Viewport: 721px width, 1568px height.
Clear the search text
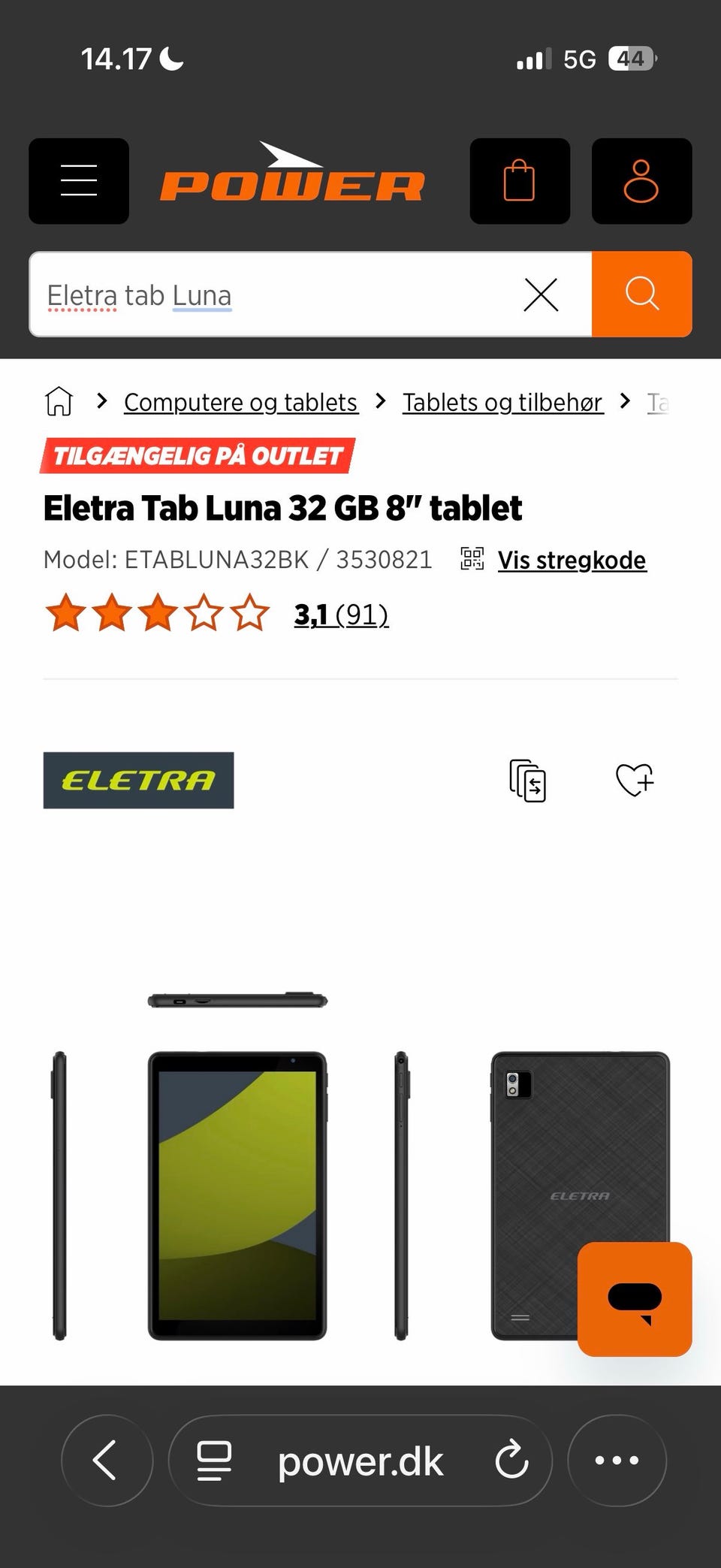[x=541, y=295]
